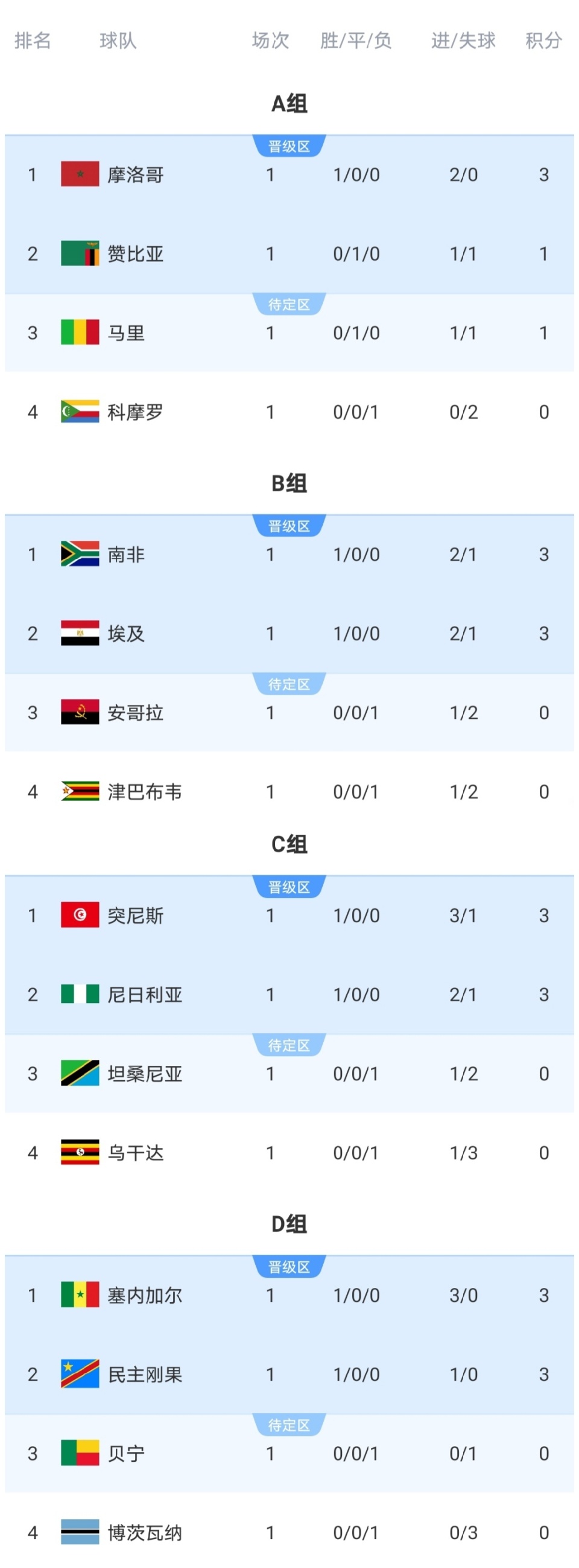Open team page for 民主刚果

tap(145, 1375)
